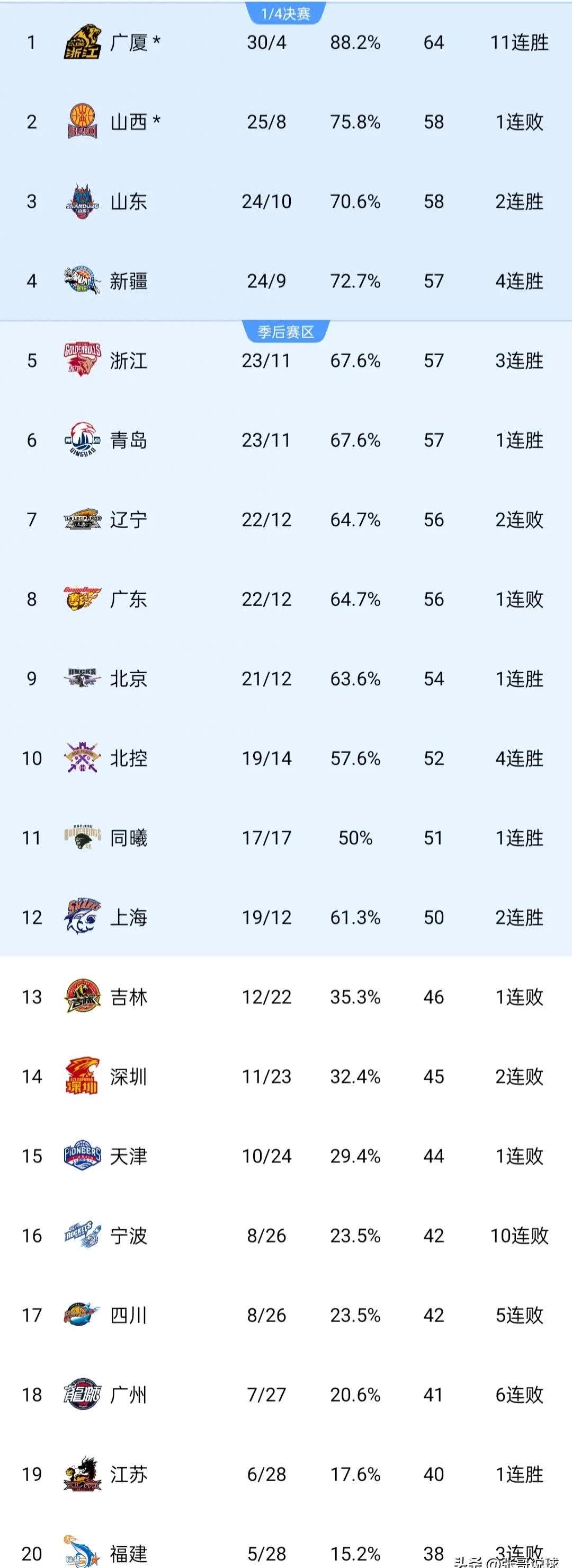
Task: Select the 山西 basketball crest icon
Action: [x=82, y=119]
